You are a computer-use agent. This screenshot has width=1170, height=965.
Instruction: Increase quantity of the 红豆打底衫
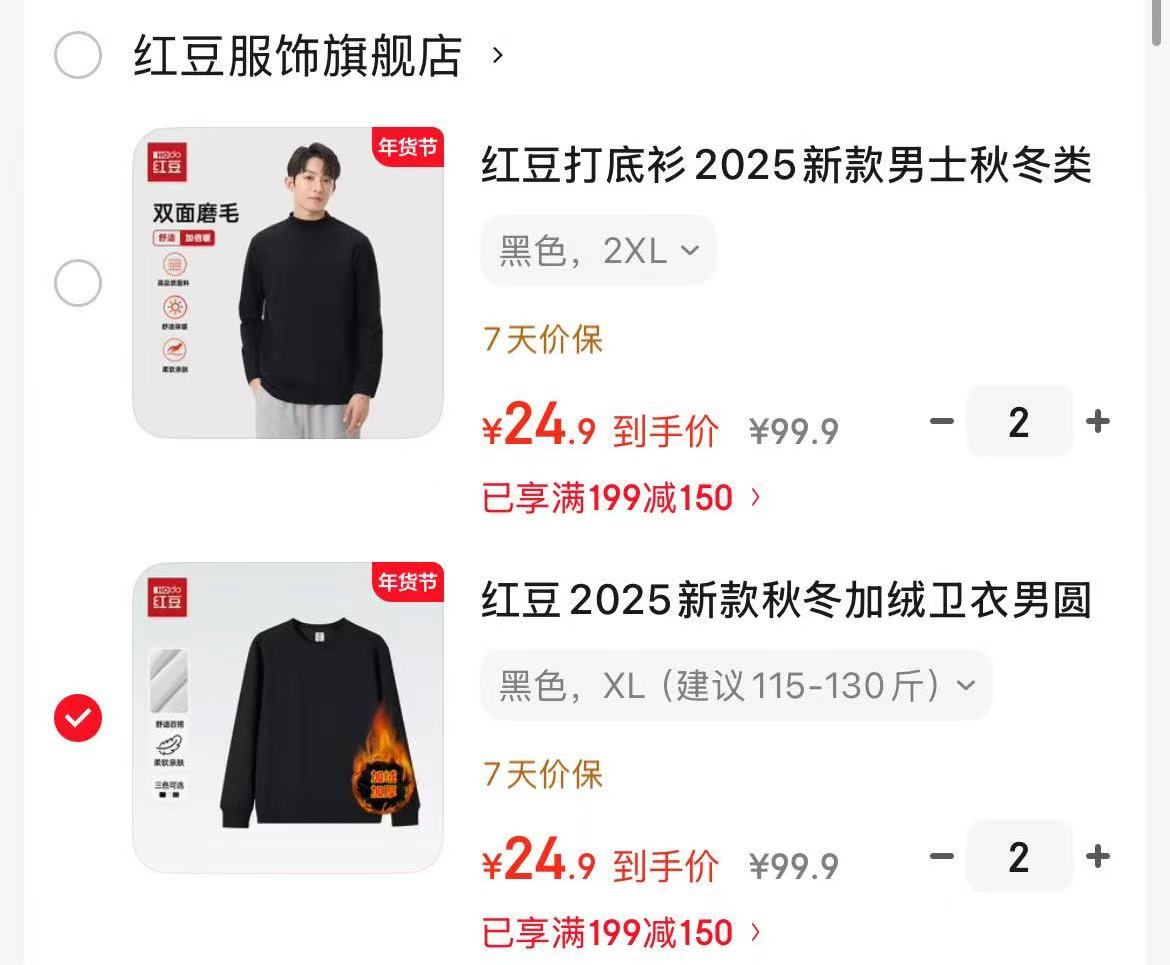click(1098, 421)
